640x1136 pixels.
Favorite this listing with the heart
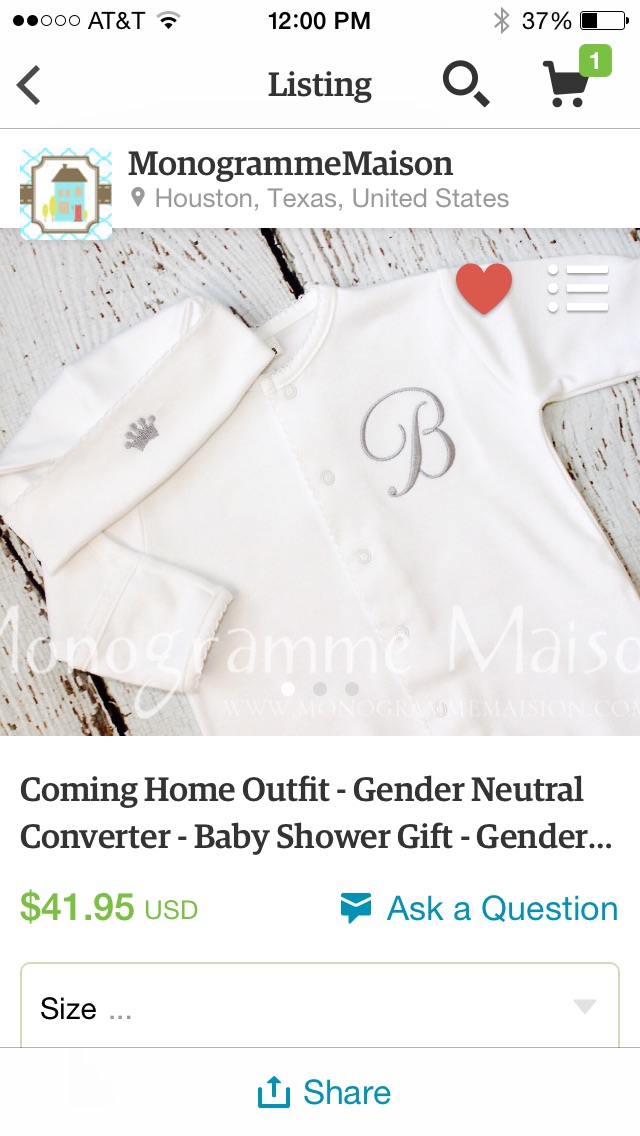484,287
